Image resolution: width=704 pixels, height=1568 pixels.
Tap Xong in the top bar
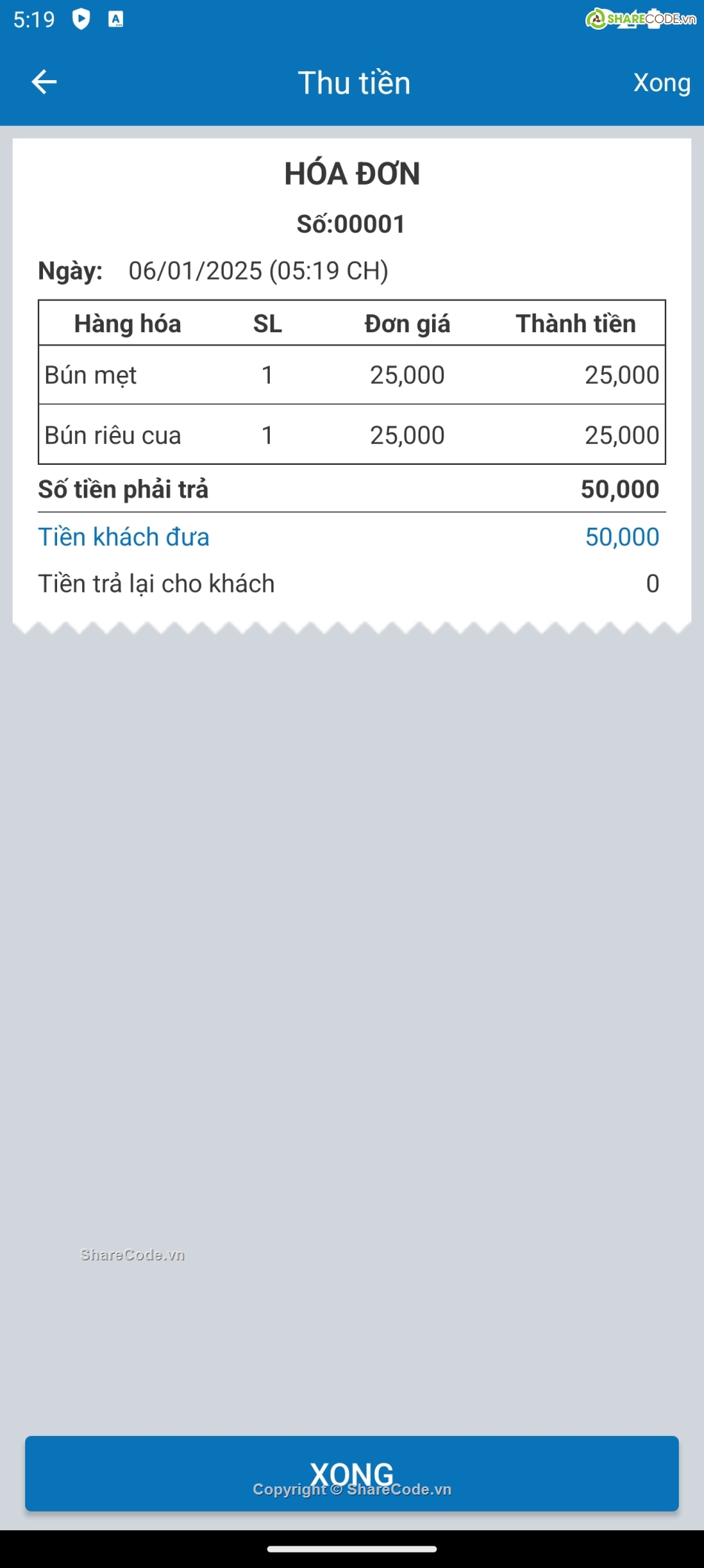(661, 82)
